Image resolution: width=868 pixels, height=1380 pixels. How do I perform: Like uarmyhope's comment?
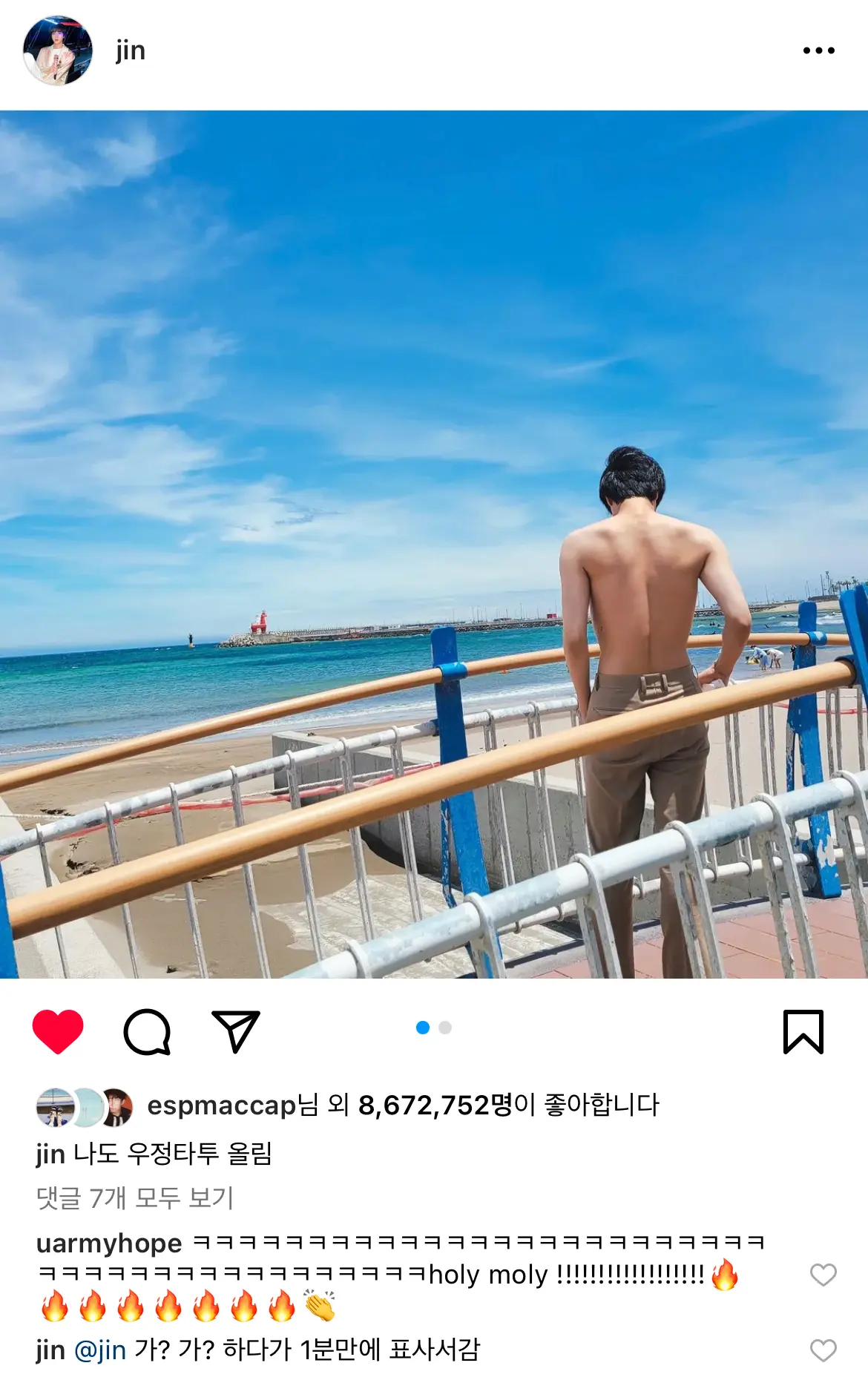coord(823,1275)
